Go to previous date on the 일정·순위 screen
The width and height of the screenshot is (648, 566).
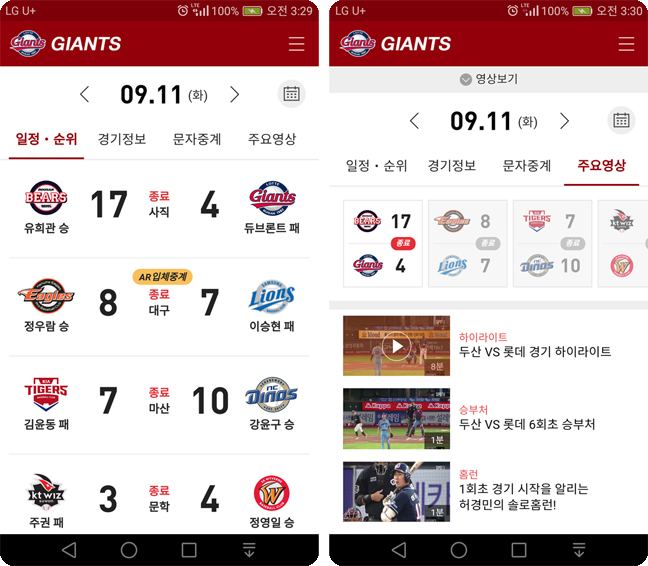click(x=84, y=95)
